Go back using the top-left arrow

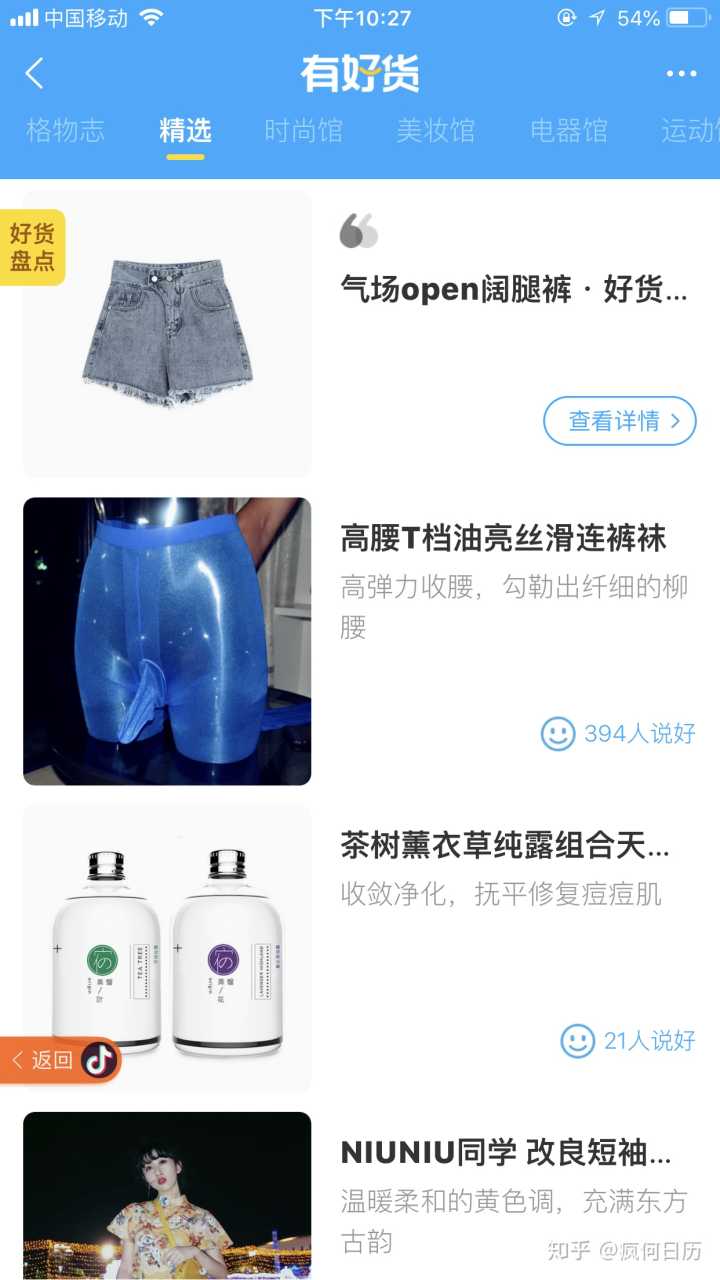click(x=35, y=73)
